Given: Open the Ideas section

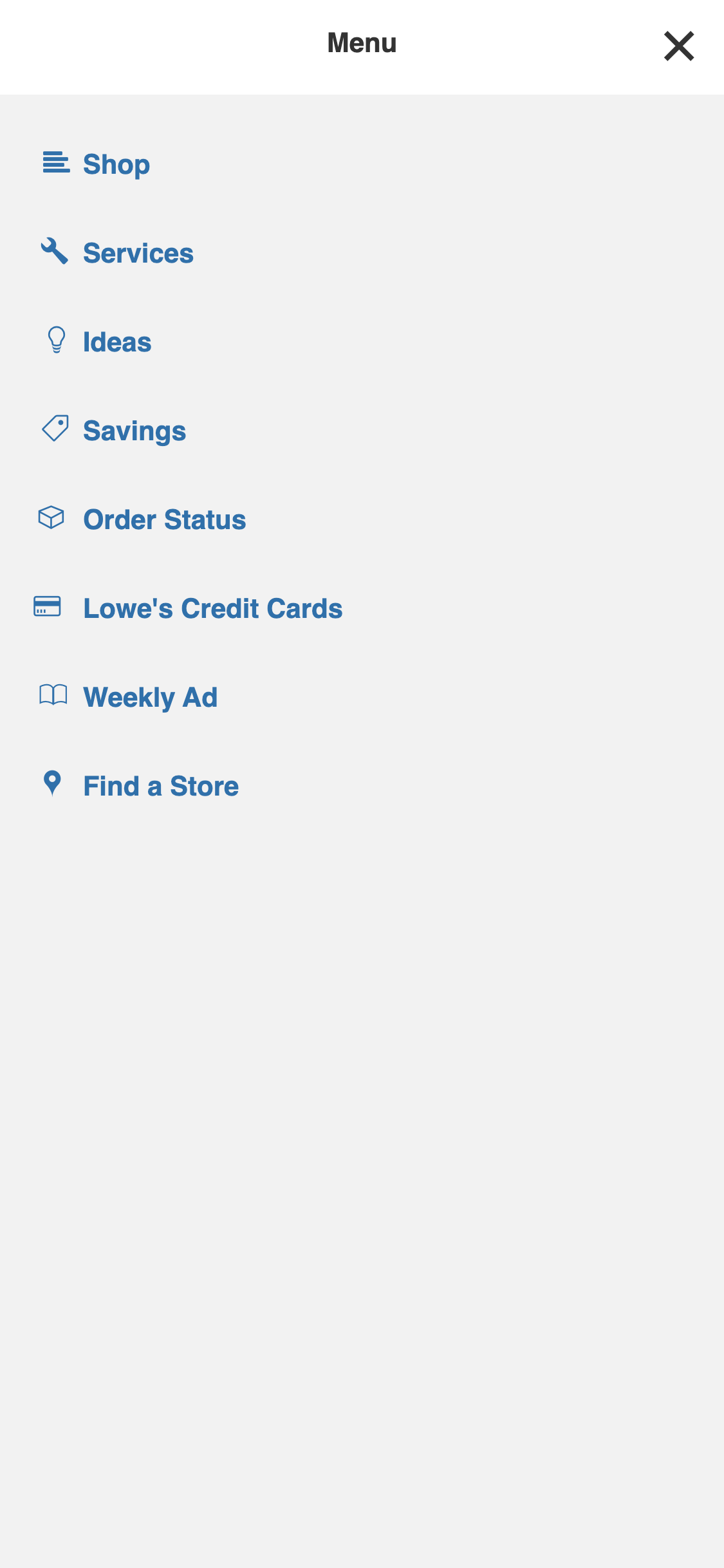Looking at the screenshot, I should (x=117, y=342).
